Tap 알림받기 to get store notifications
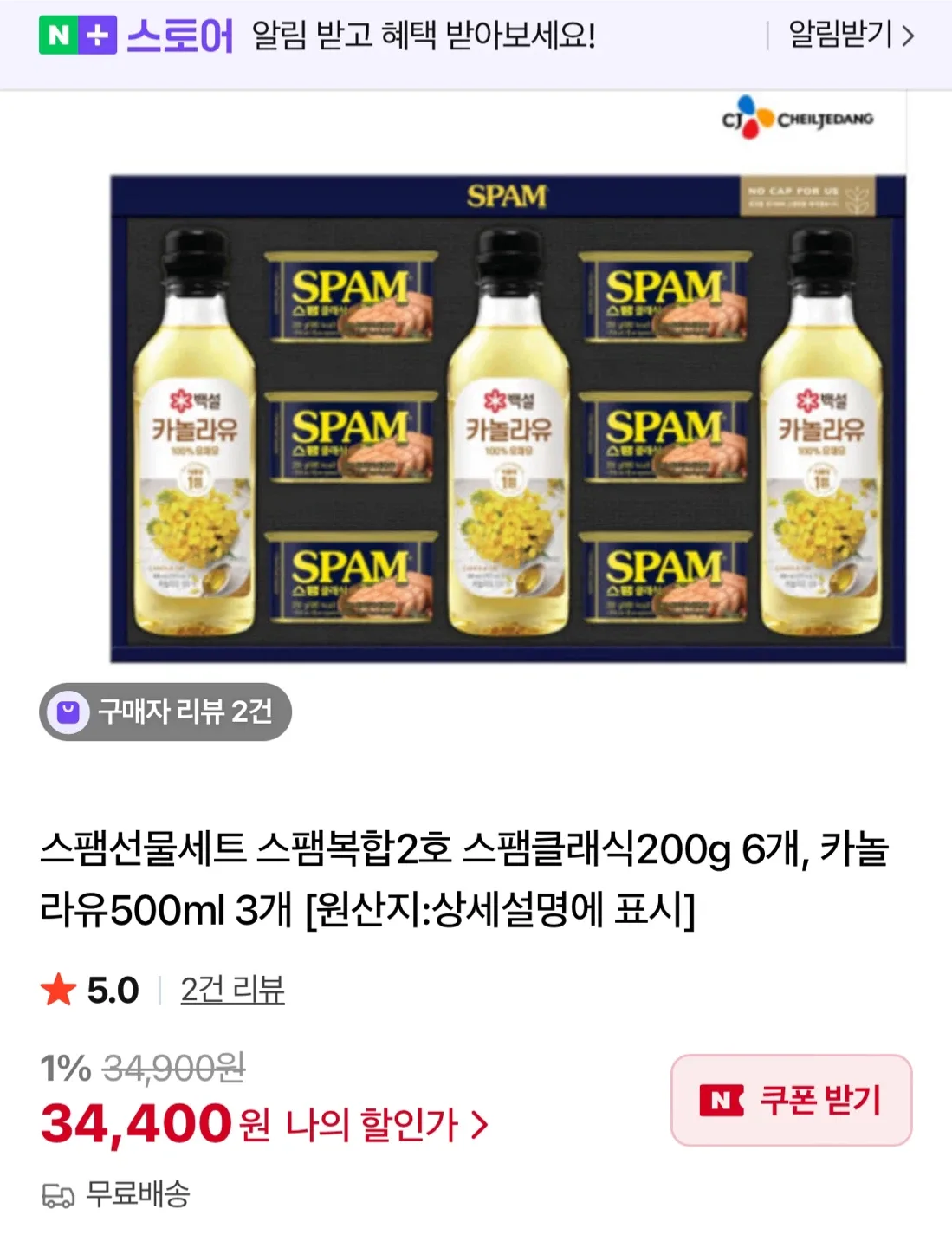The image size is (952, 1248). tap(850, 36)
